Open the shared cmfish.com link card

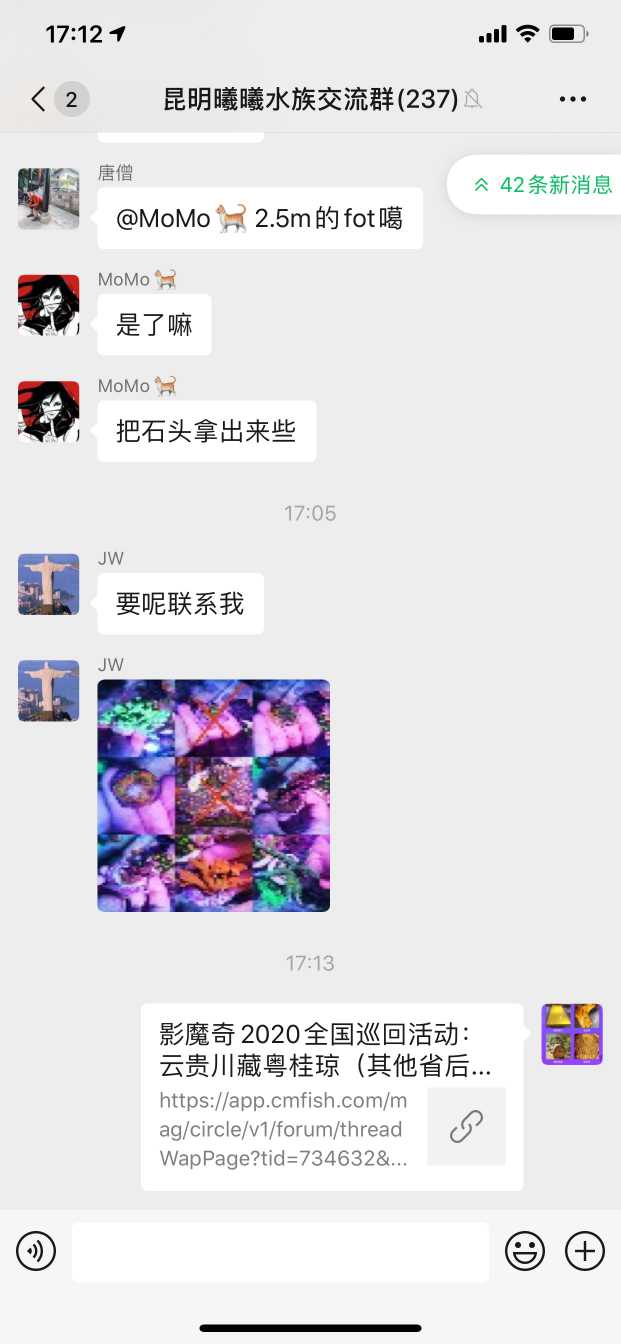click(332, 1097)
